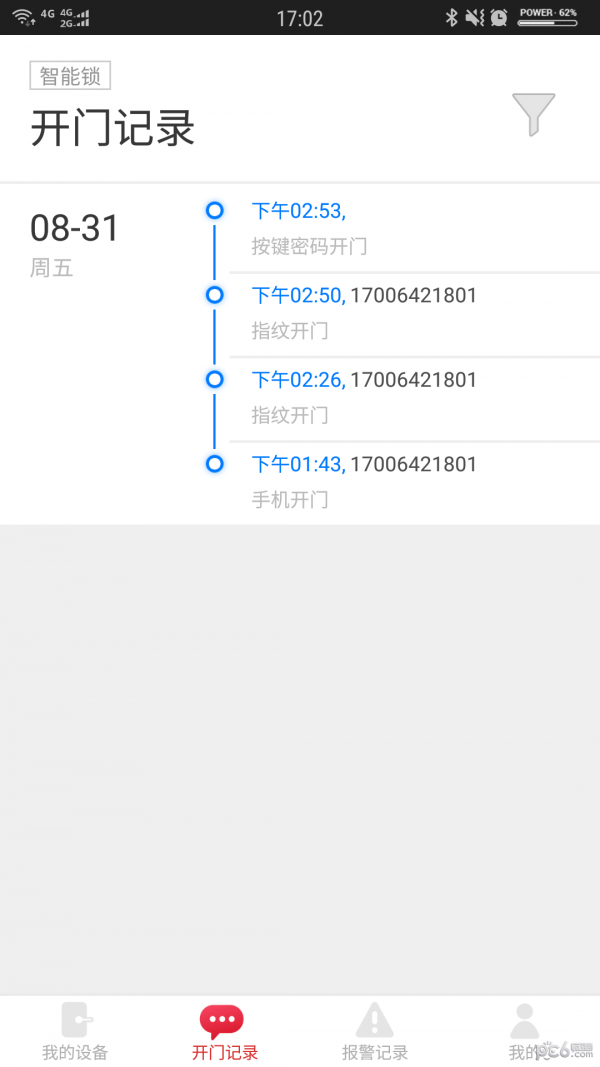The height and width of the screenshot is (1067, 600).
Task: Open the filter funnel icon
Action: pos(533,114)
